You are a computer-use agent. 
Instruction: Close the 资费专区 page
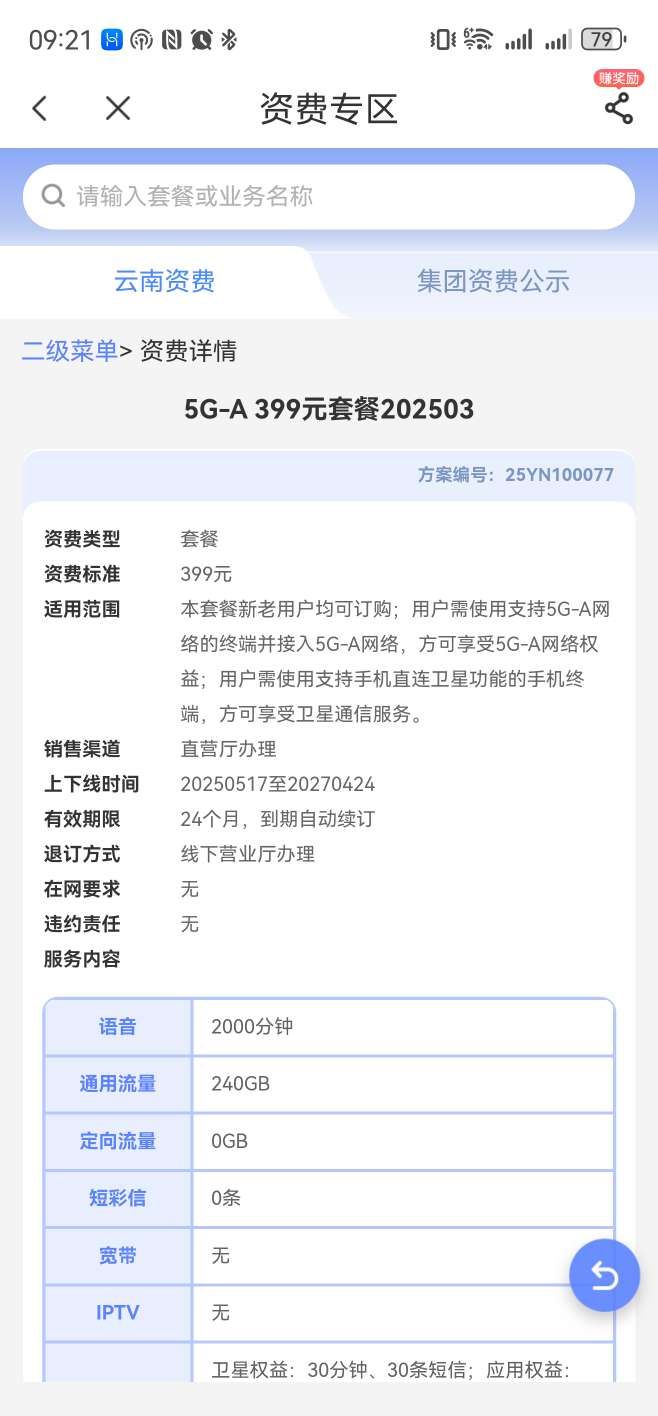click(x=118, y=108)
